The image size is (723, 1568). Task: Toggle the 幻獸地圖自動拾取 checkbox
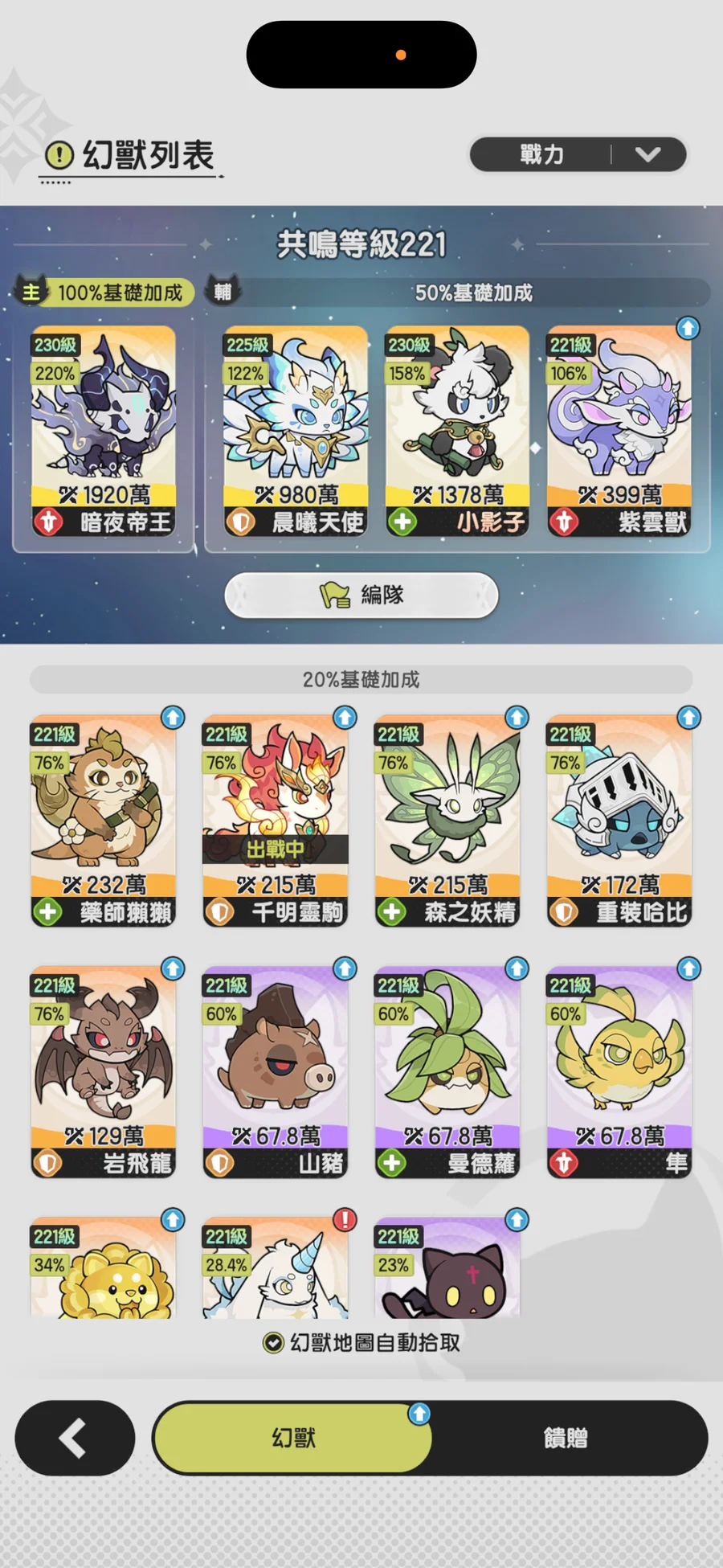tap(273, 1343)
